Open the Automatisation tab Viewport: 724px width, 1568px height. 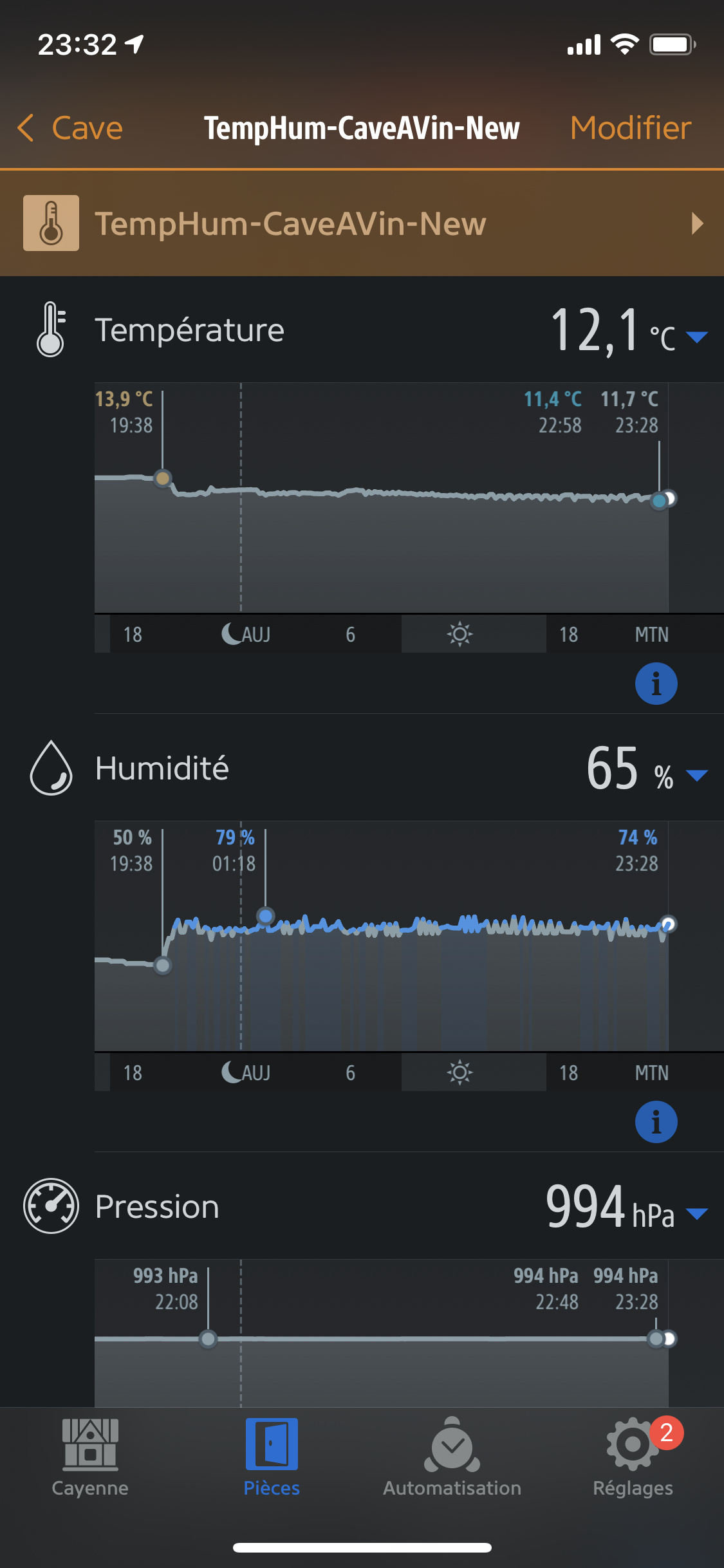pyautogui.click(x=452, y=1457)
